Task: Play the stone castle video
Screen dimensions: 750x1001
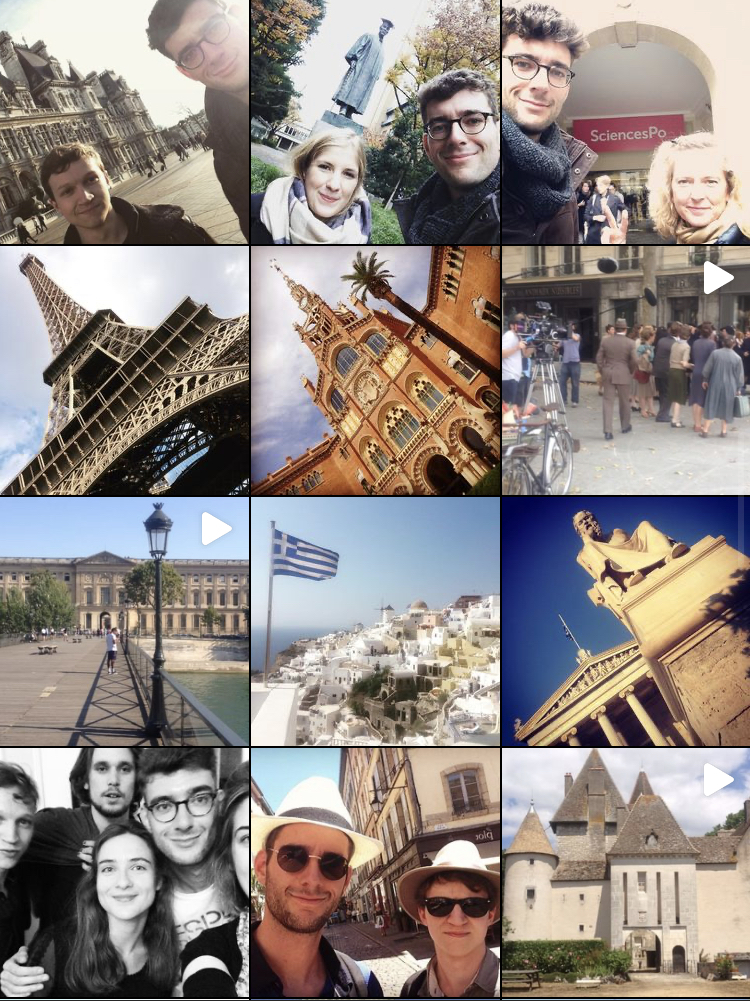Action: pyautogui.click(x=626, y=872)
